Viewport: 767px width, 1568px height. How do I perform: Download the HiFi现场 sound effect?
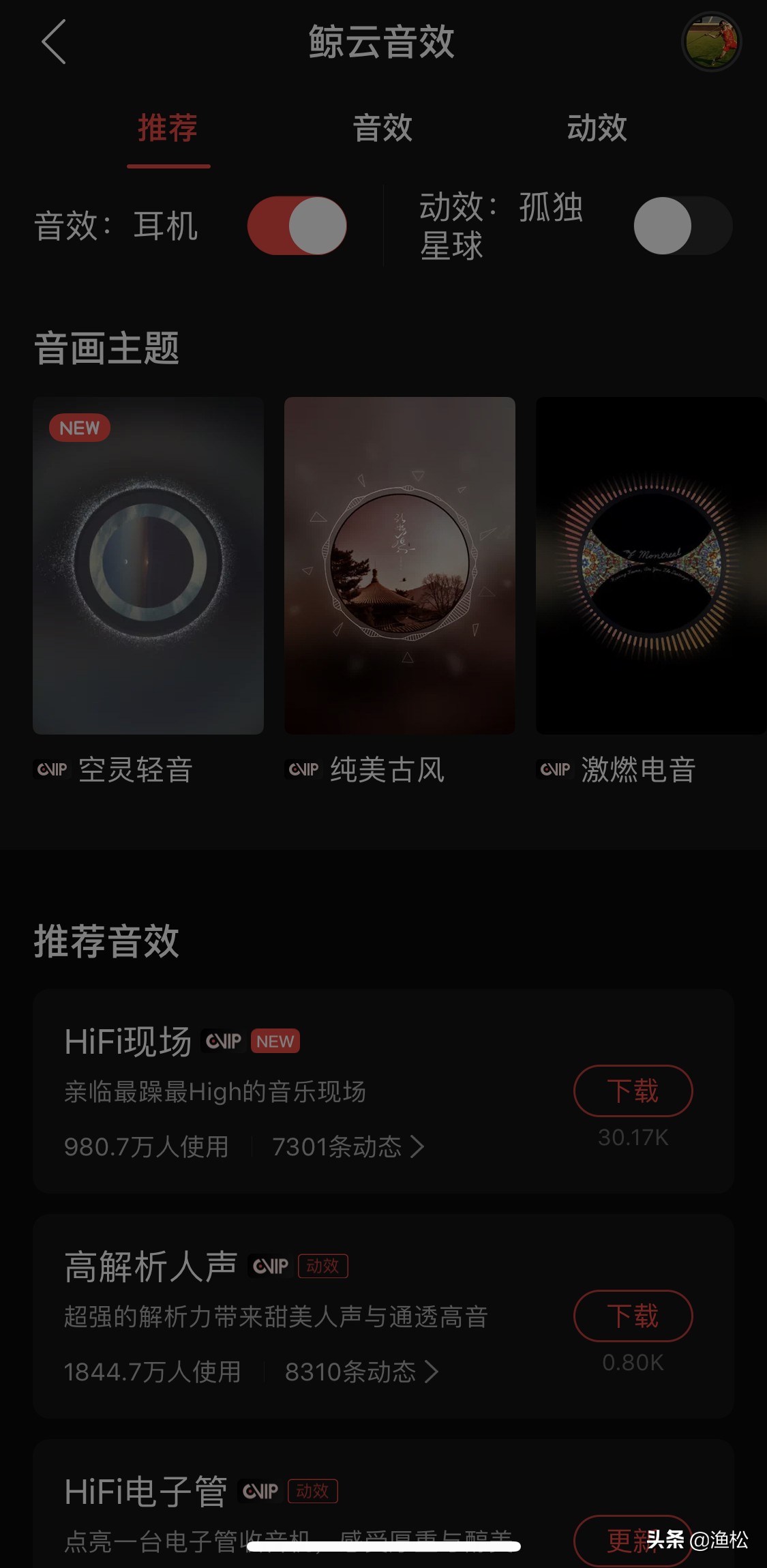(633, 1091)
